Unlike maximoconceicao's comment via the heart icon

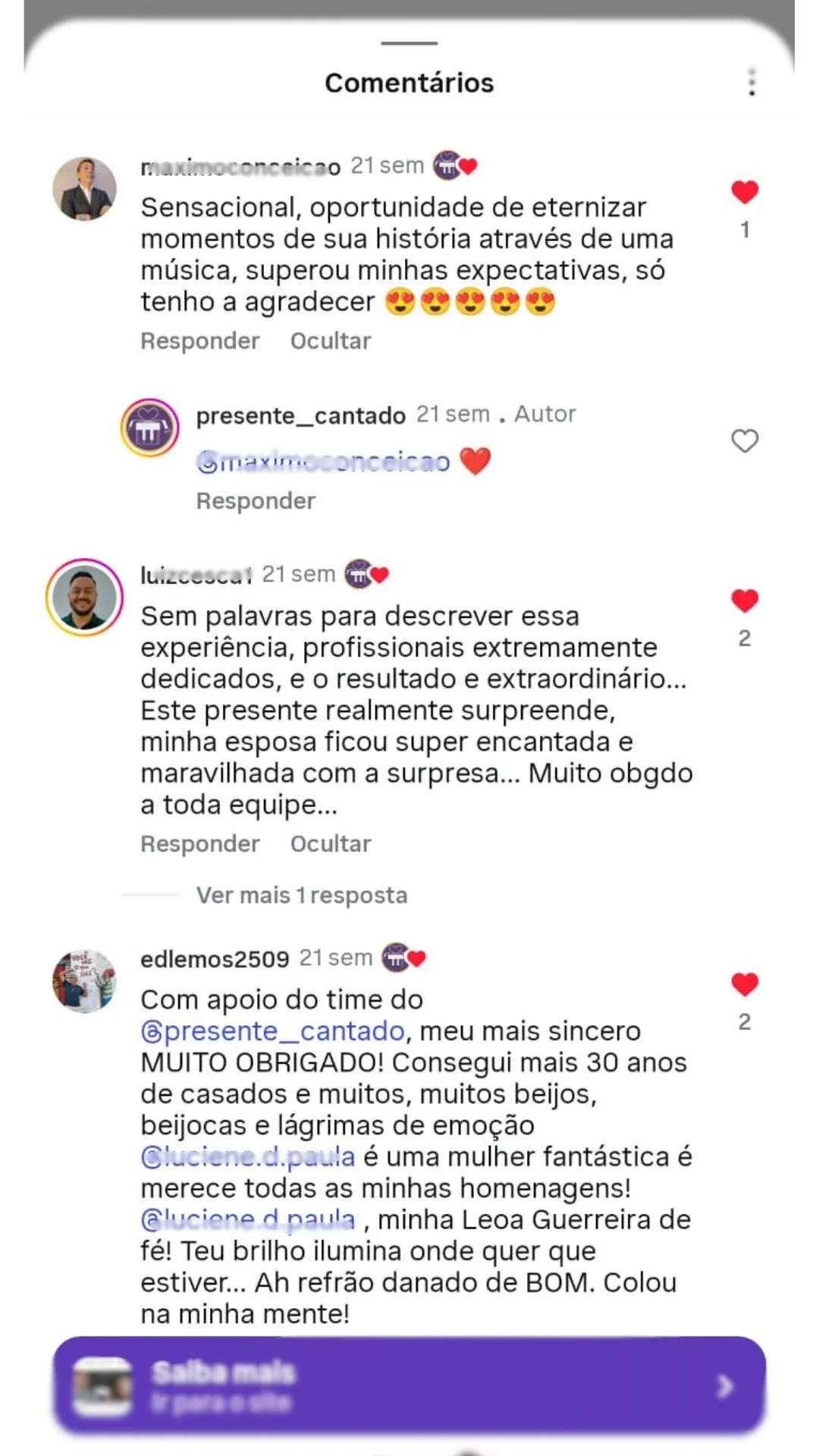point(744,193)
